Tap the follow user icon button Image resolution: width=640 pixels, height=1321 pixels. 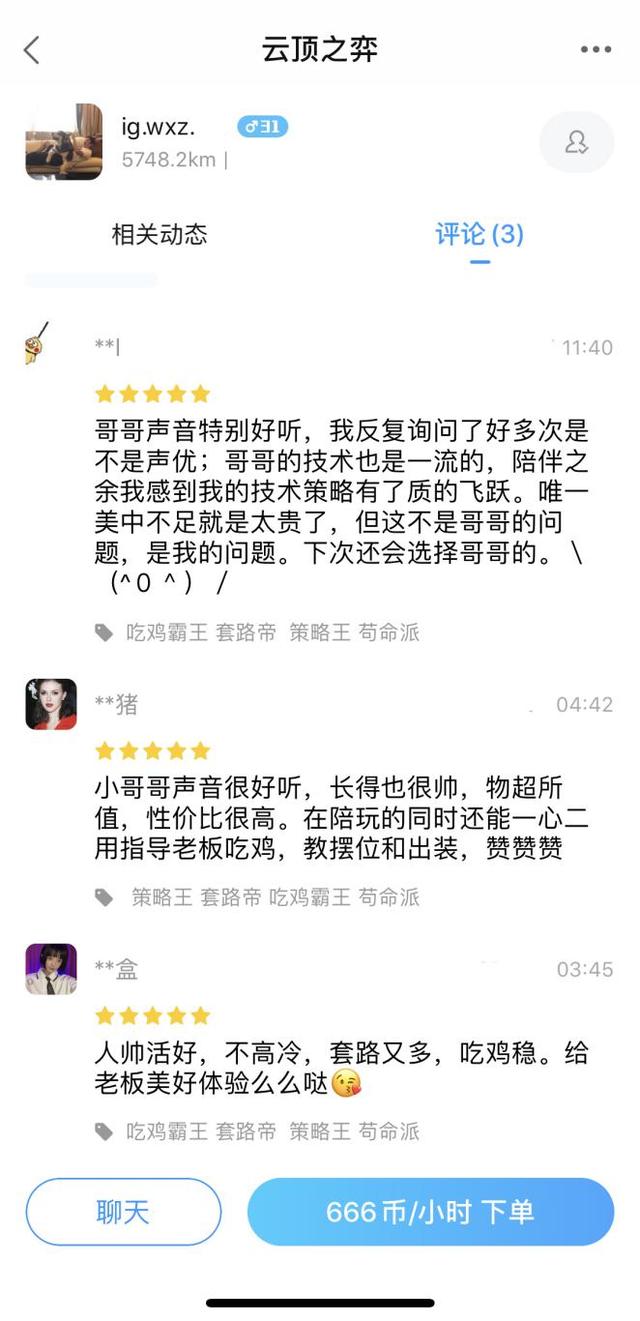576,142
